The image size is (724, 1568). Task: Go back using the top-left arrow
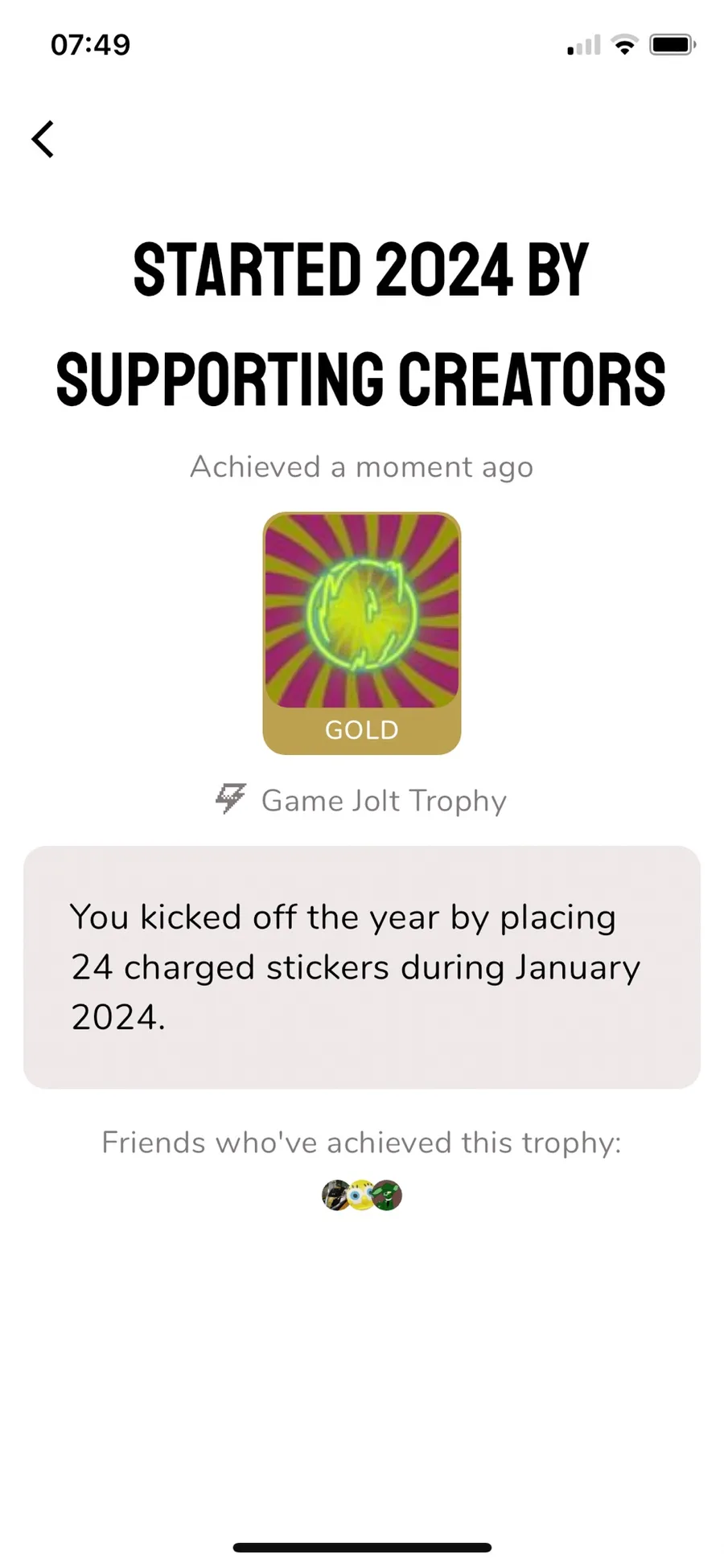[43, 139]
